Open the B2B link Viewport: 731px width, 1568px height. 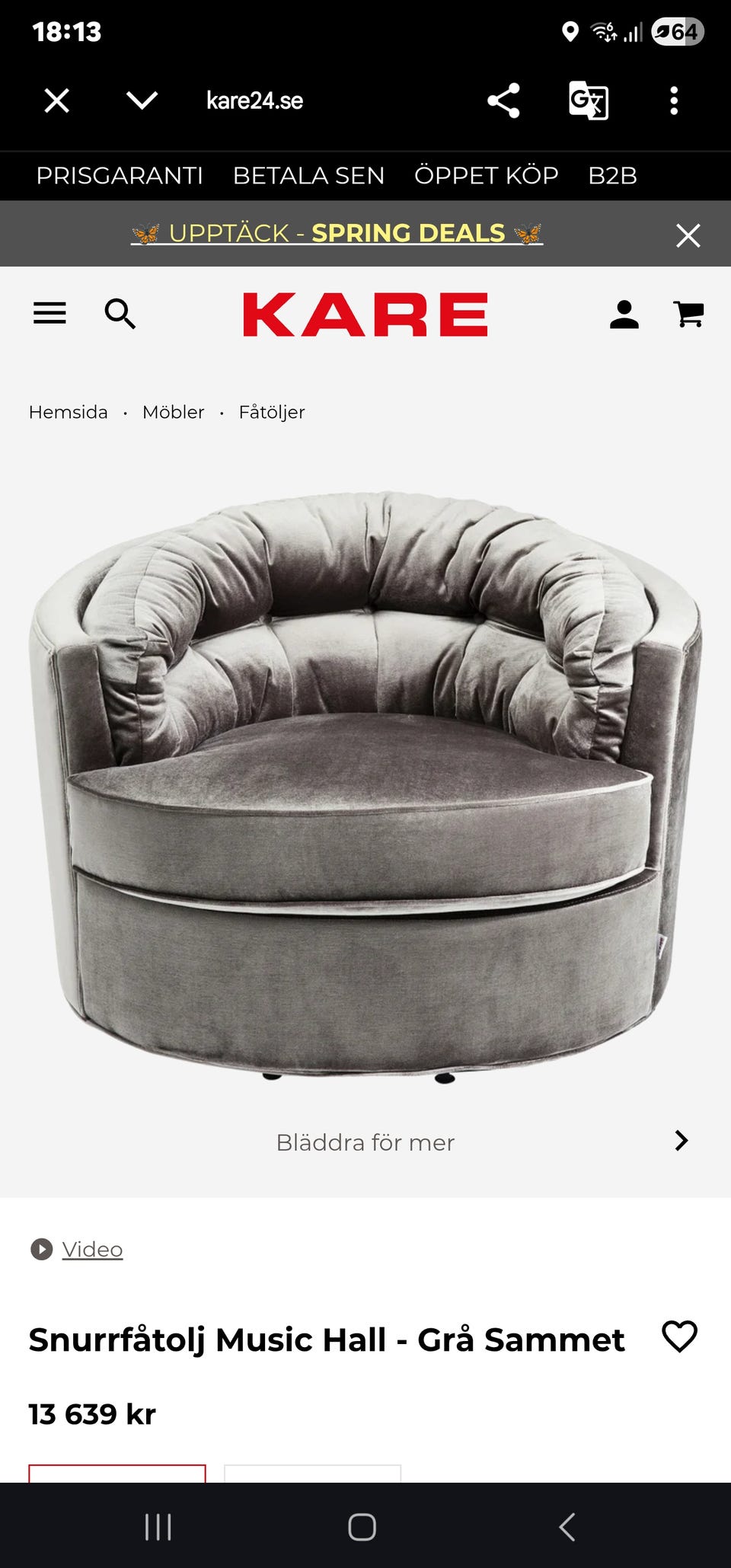tap(612, 176)
